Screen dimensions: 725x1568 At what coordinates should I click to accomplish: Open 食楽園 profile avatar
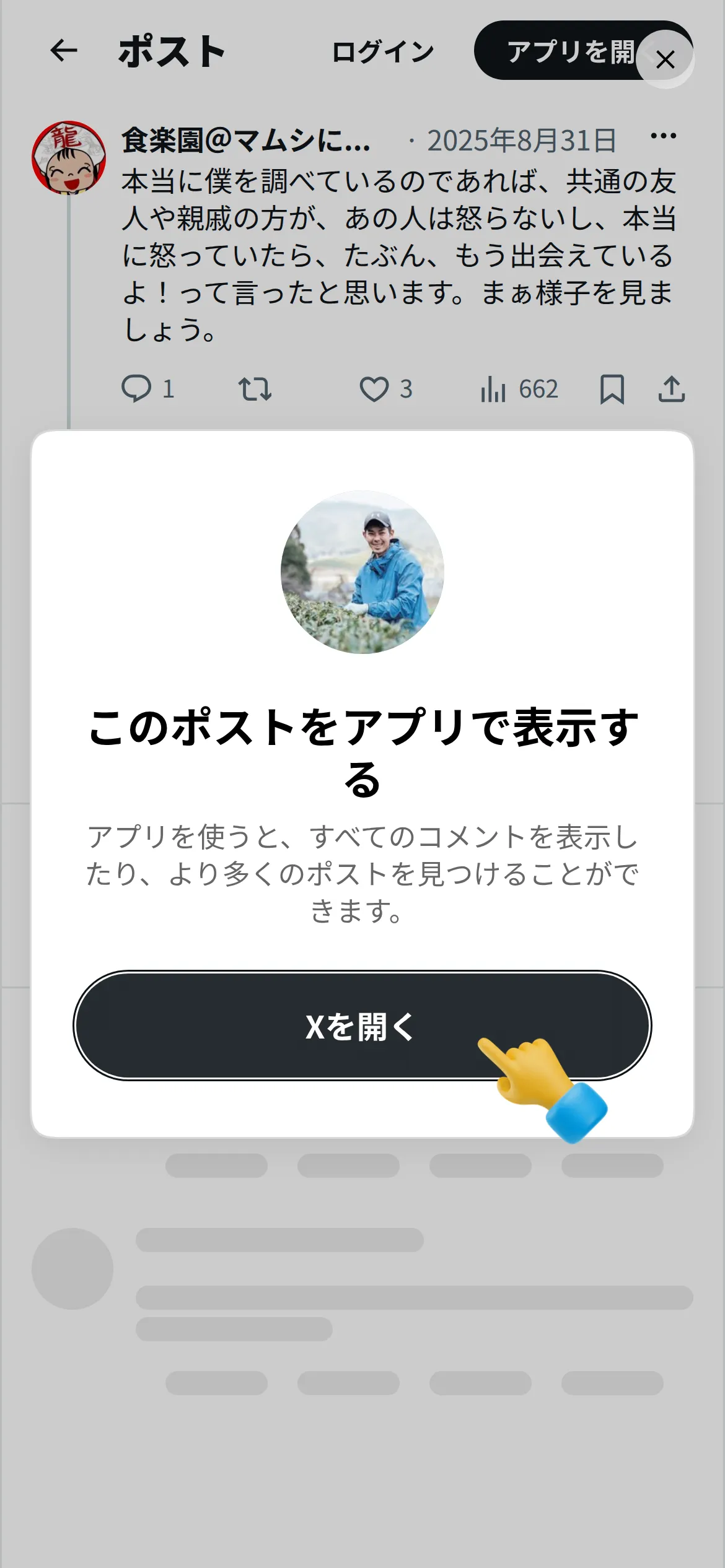tap(69, 157)
